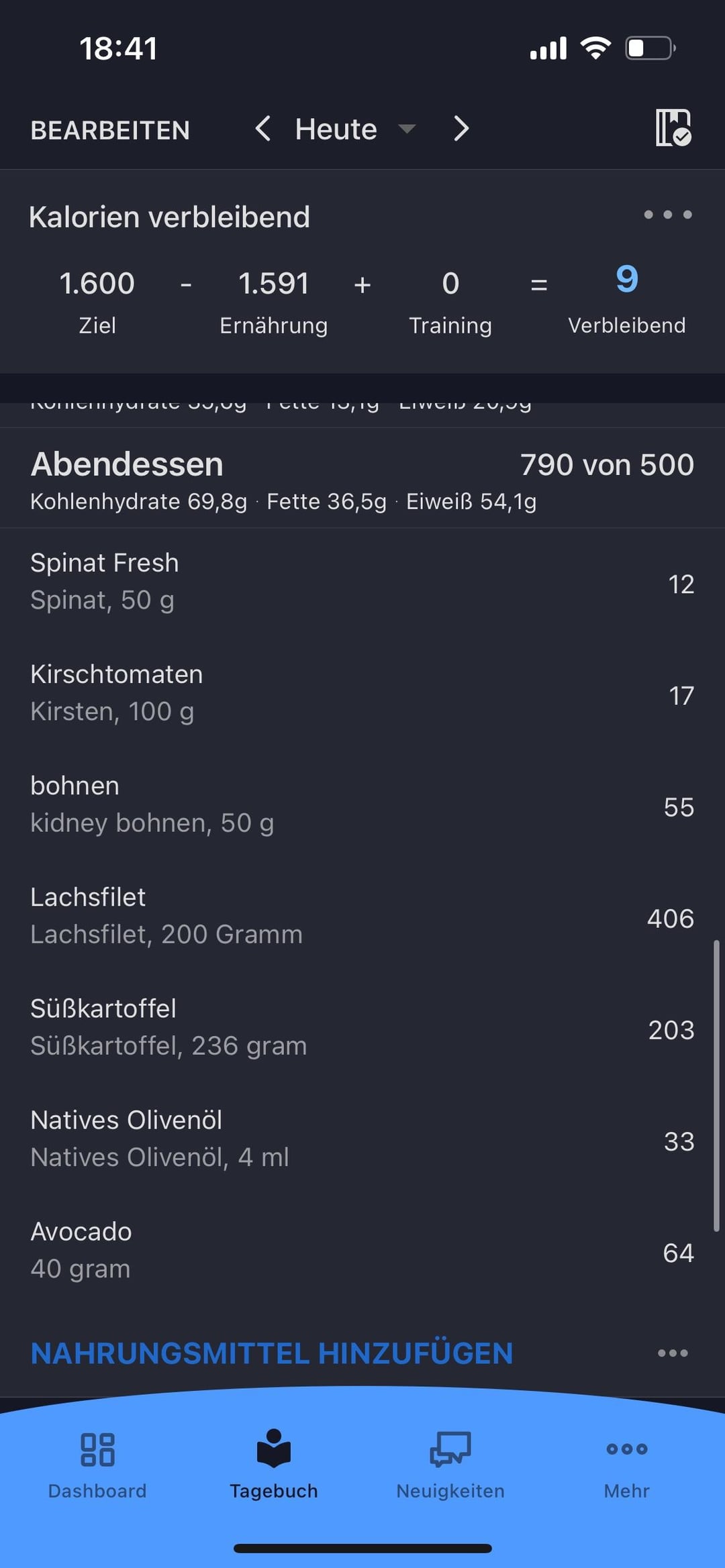Go to the next day
Screen dimensions: 725x1568
coord(461,128)
